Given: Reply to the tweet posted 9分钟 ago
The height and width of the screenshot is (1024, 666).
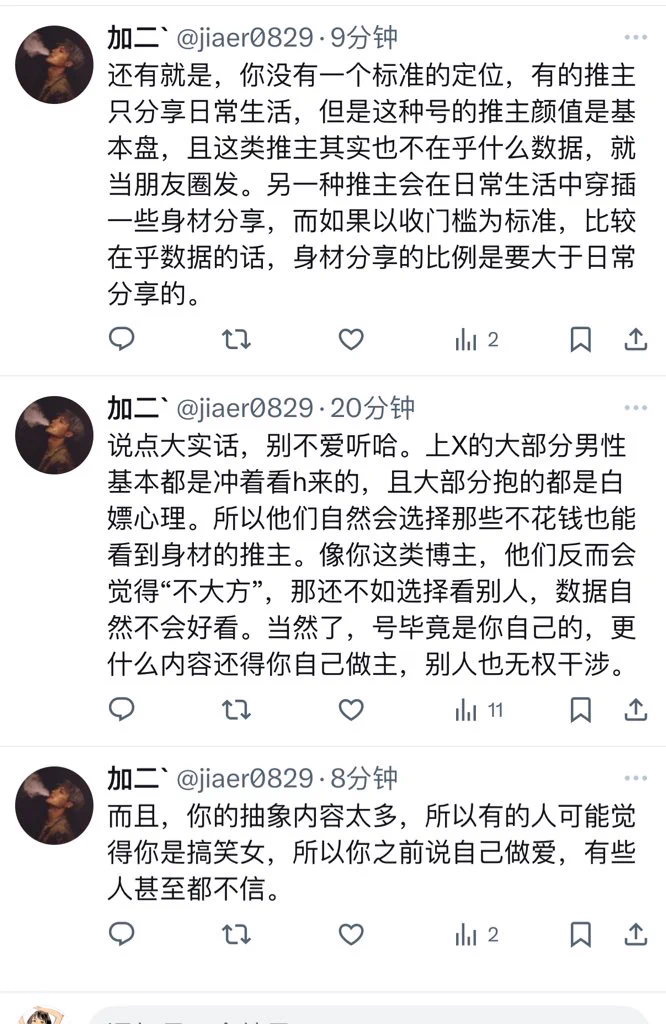Looking at the screenshot, I should coord(121,340).
